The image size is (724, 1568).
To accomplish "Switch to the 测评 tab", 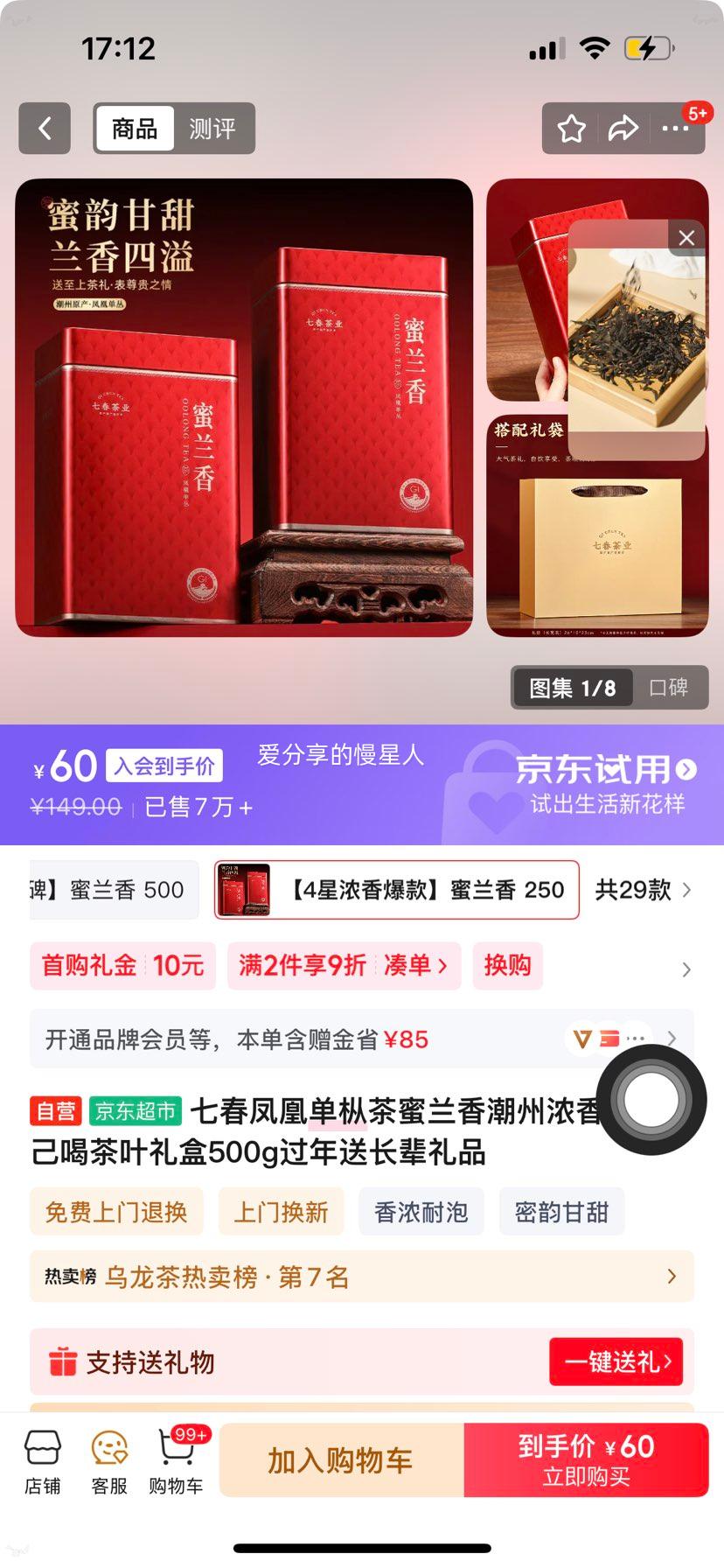I will tap(213, 128).
